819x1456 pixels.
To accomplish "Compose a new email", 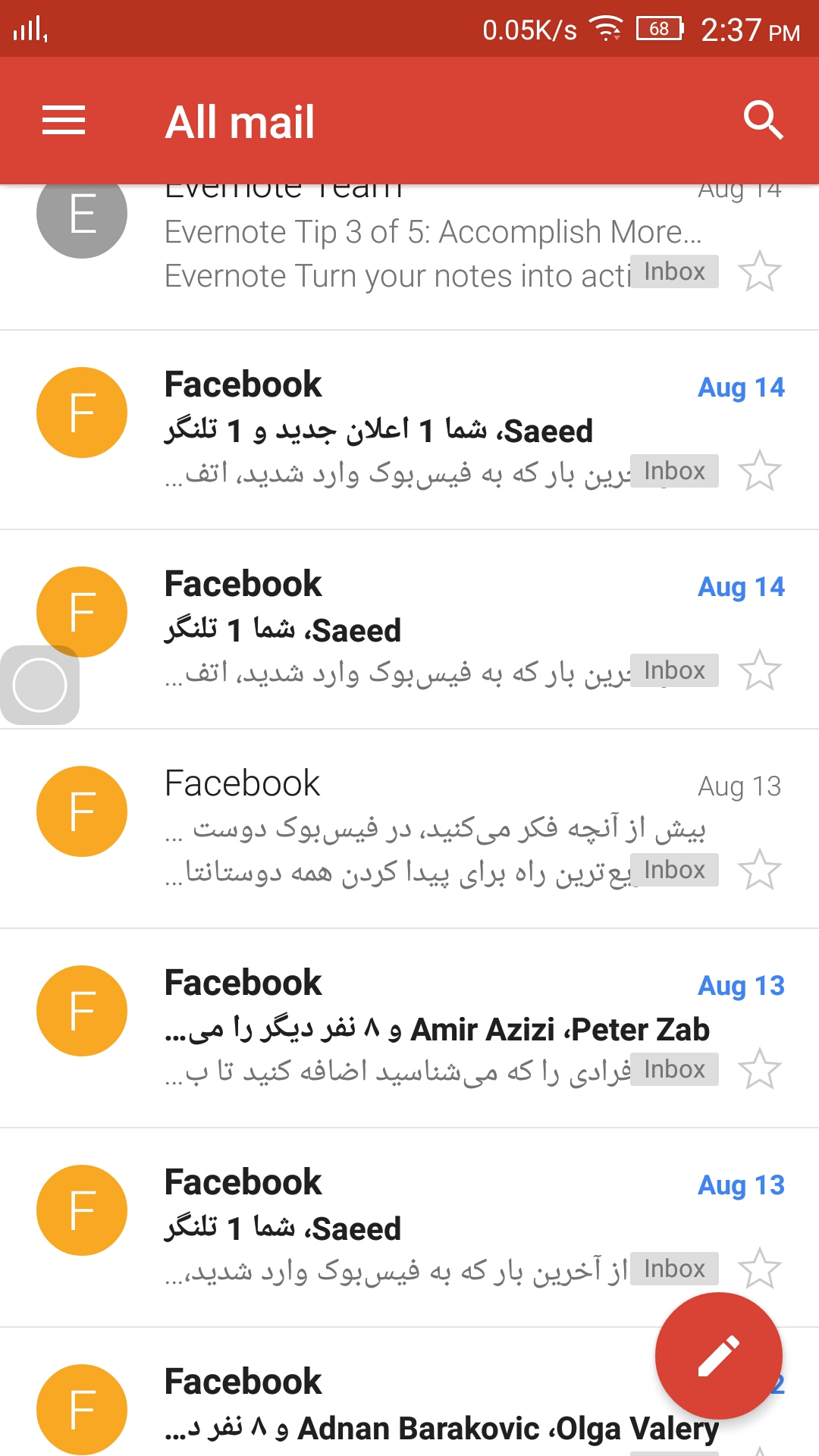I will point(718,1355).
